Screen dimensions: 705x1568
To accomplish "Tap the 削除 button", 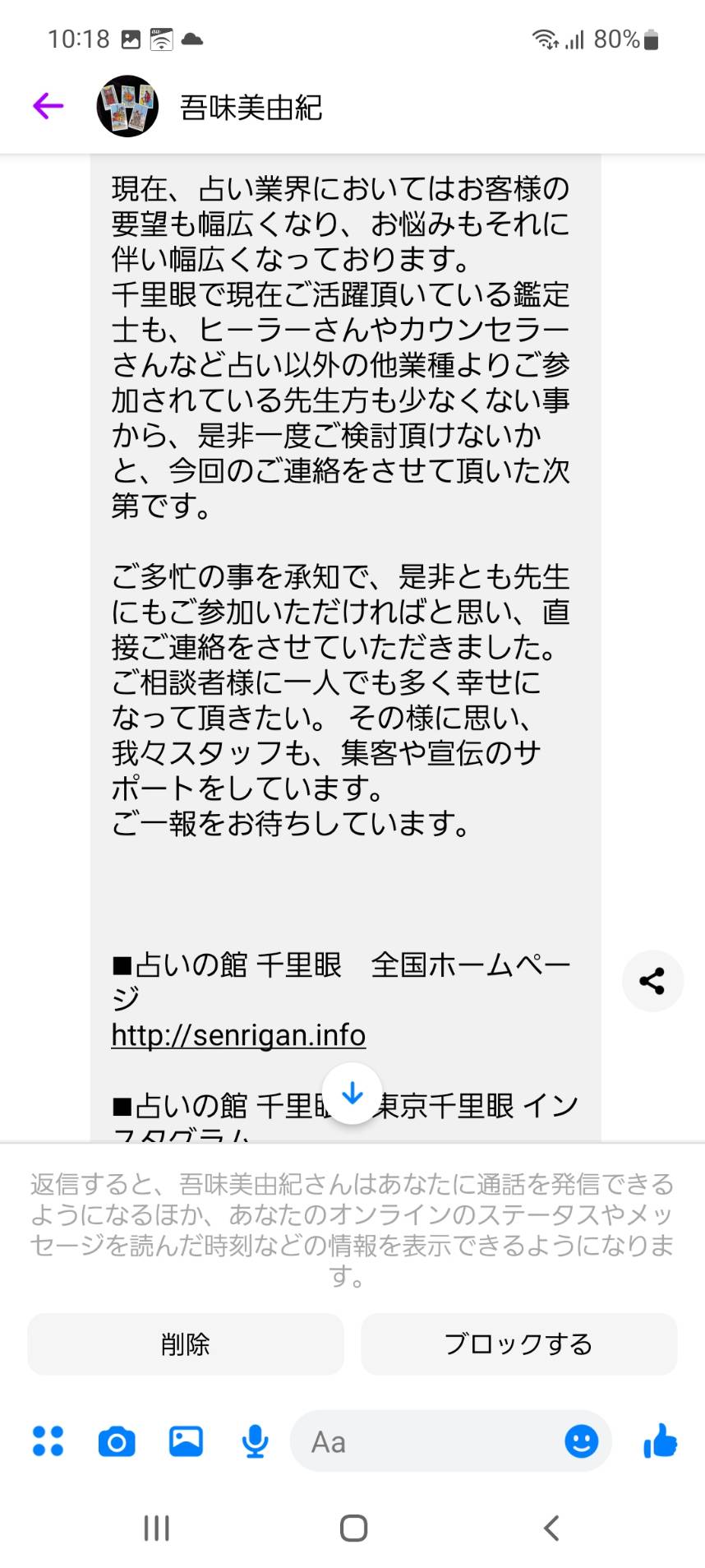I will (186, 1344).
